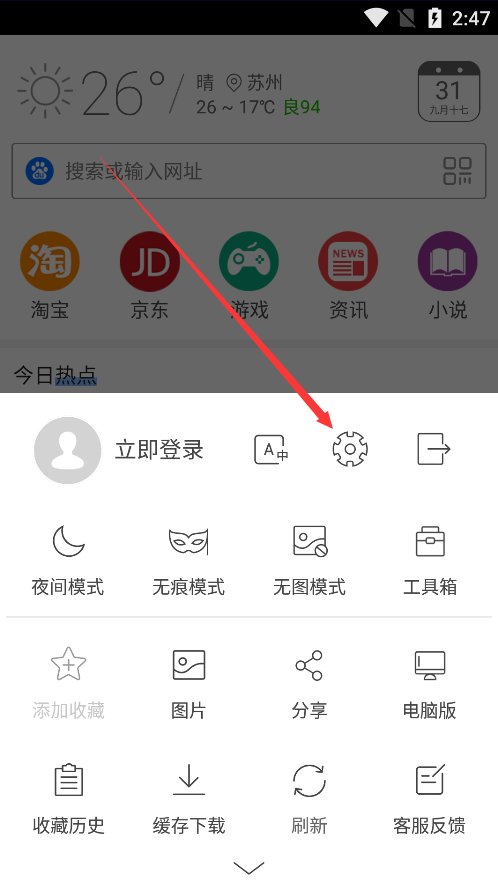Open the 工具箱 toolbox

click(430, 561)
